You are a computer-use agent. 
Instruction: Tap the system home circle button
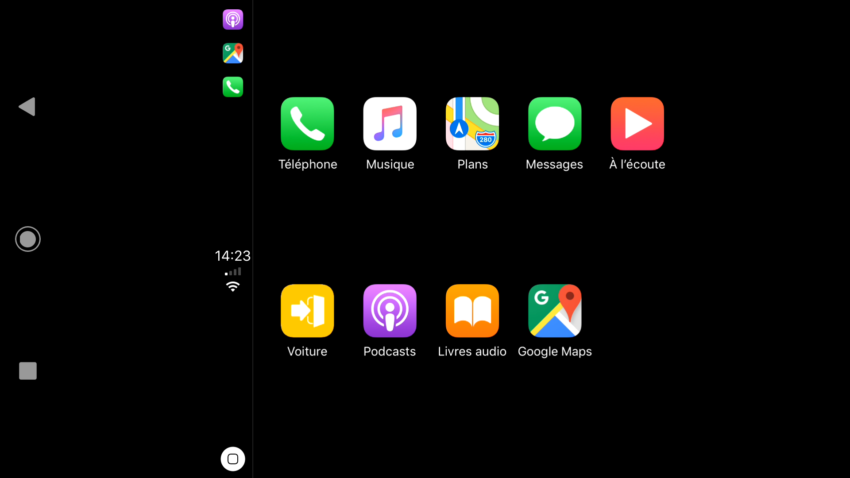(x=28, y=239)
